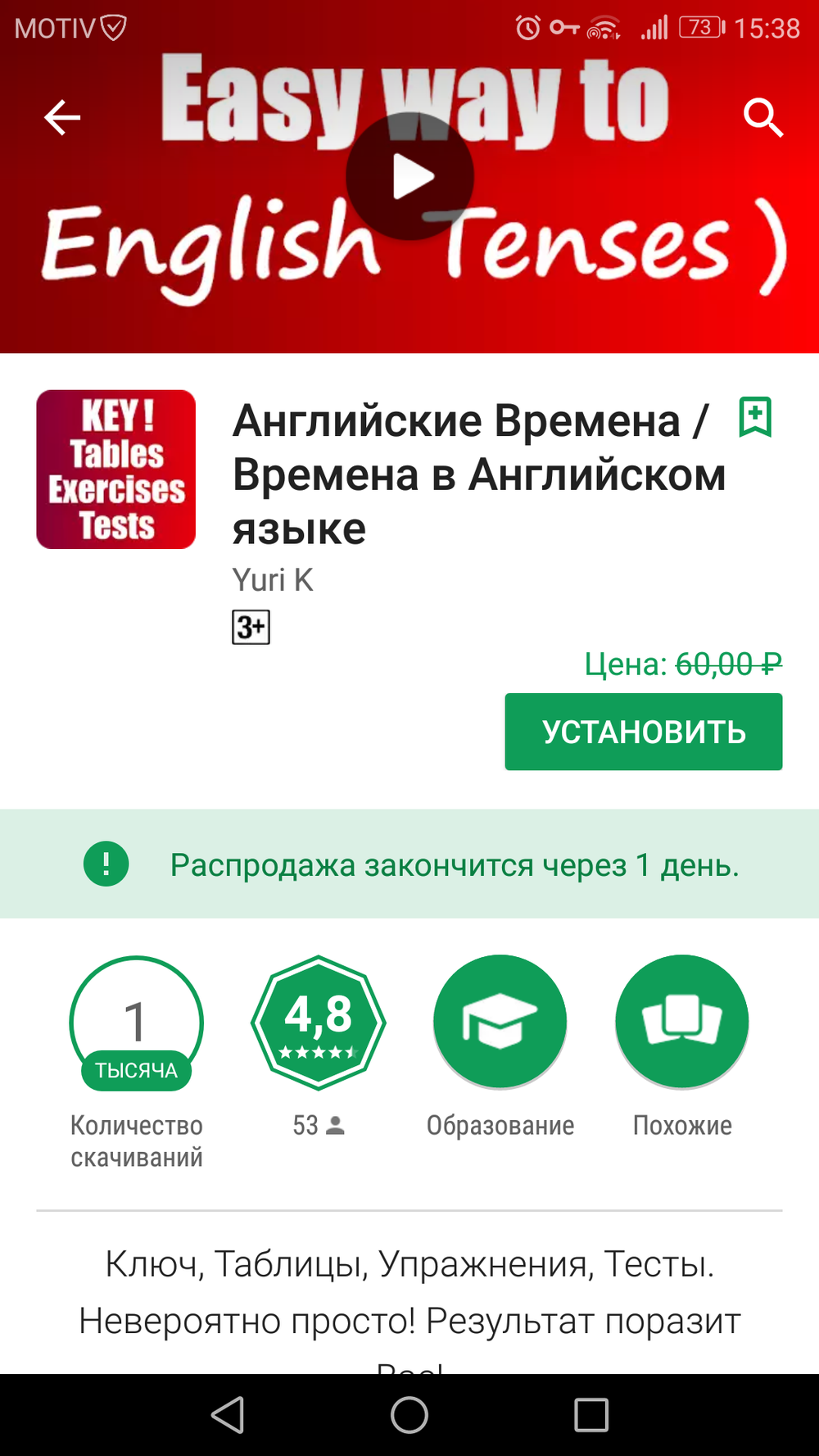Screen dimensions: 819x1456
Task: Show Похожие similar apps
Action: [682, 1023]
